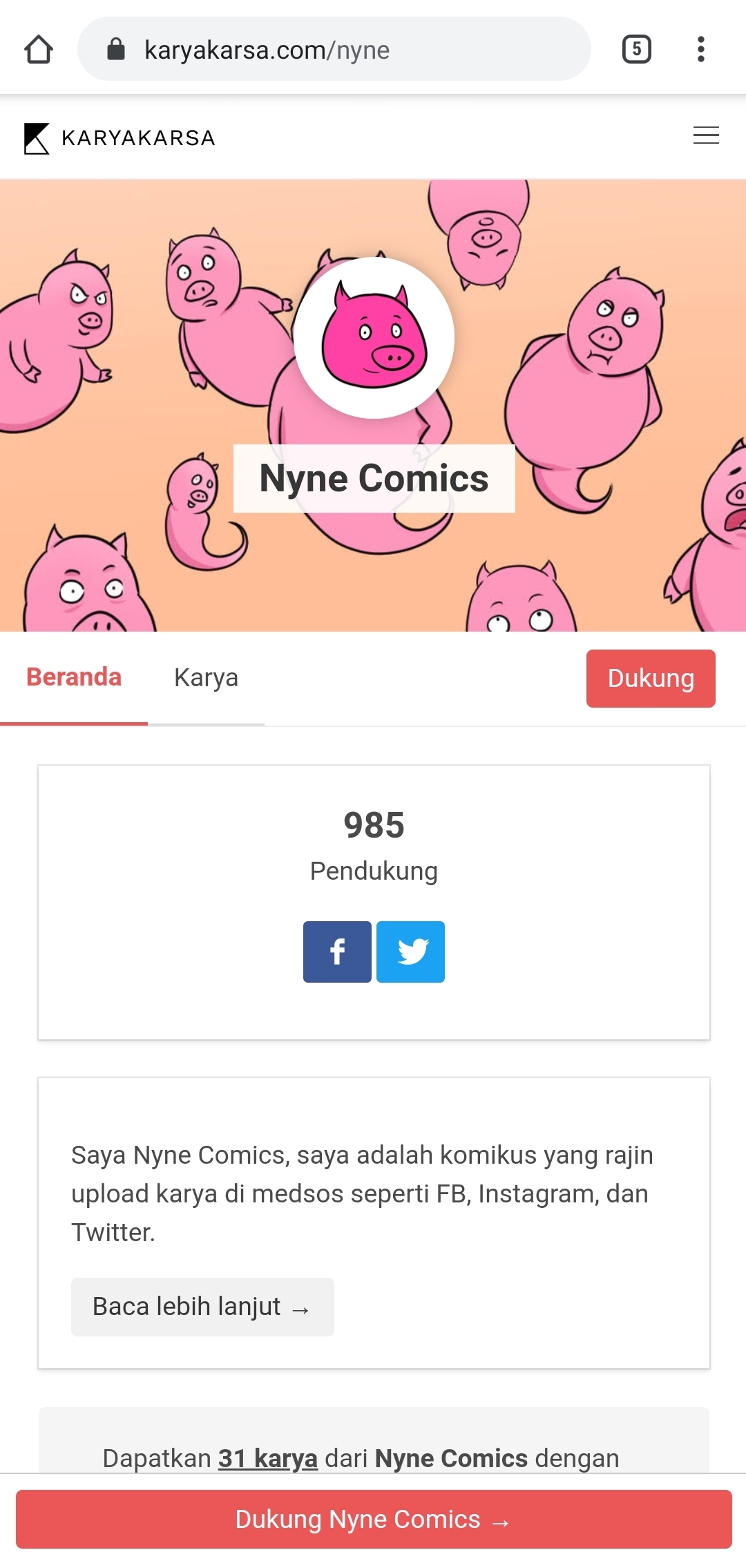Go to the browser home page
The height and width of the screenshot is (1568, 746).
(39, 50)
